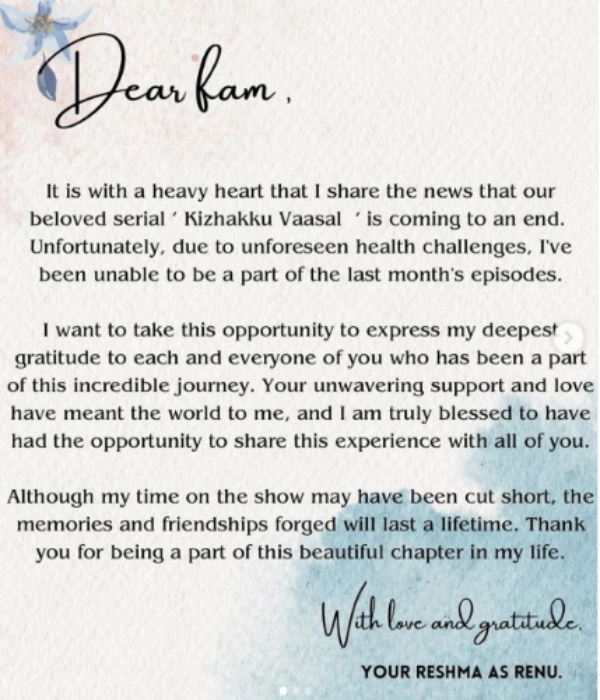Select the second page indicator dot
Viewport: 600px width, 700px height.
(x=296, y=691)
